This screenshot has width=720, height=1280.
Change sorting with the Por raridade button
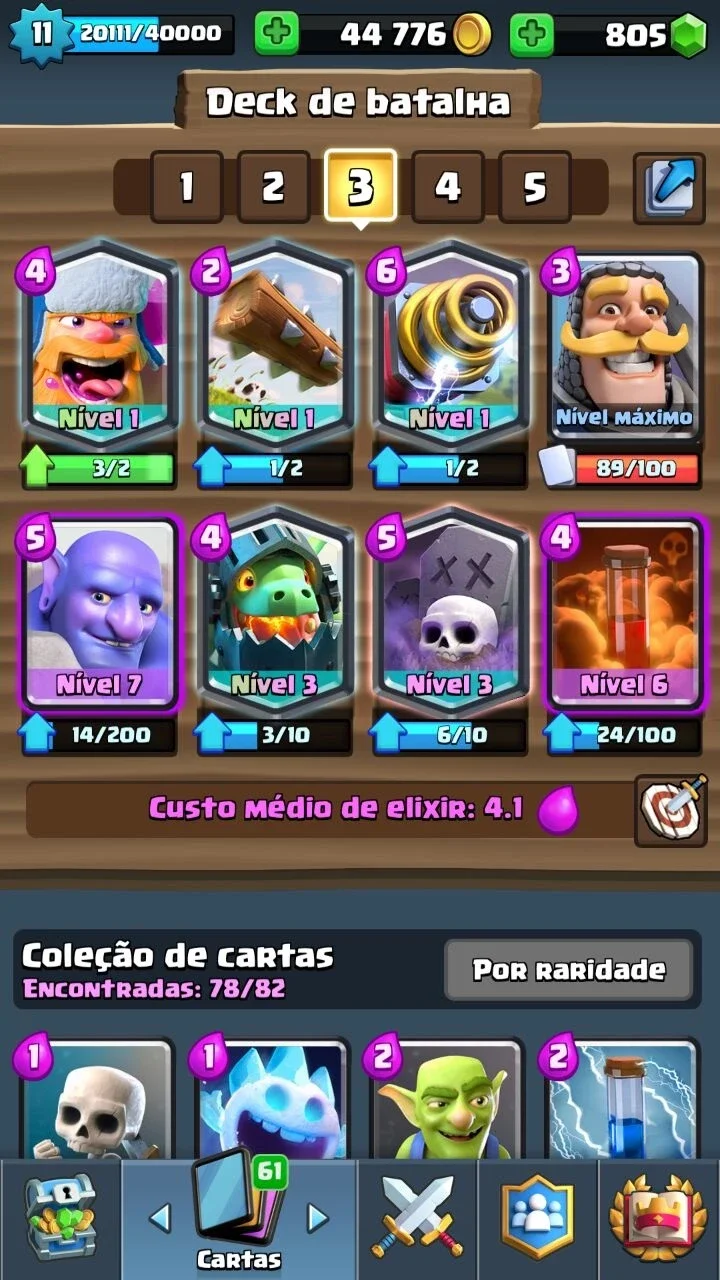(x=569, y=969)
